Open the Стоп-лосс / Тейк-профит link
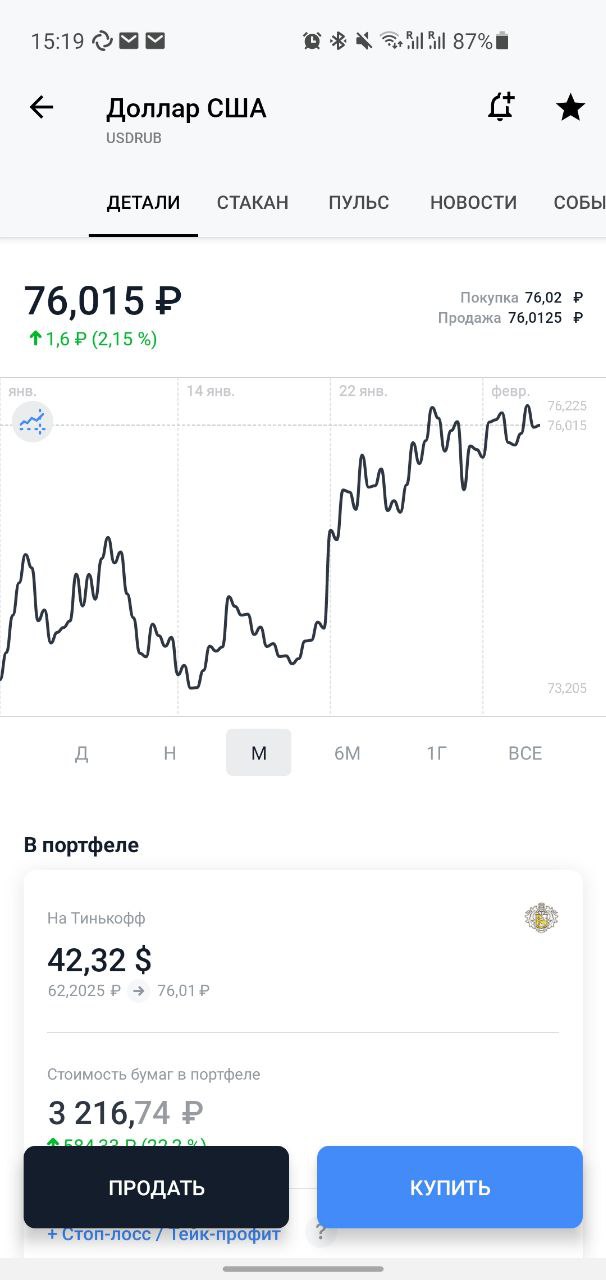The image size is (606, 1280). pyautogui.click(x=164, y=1234)
